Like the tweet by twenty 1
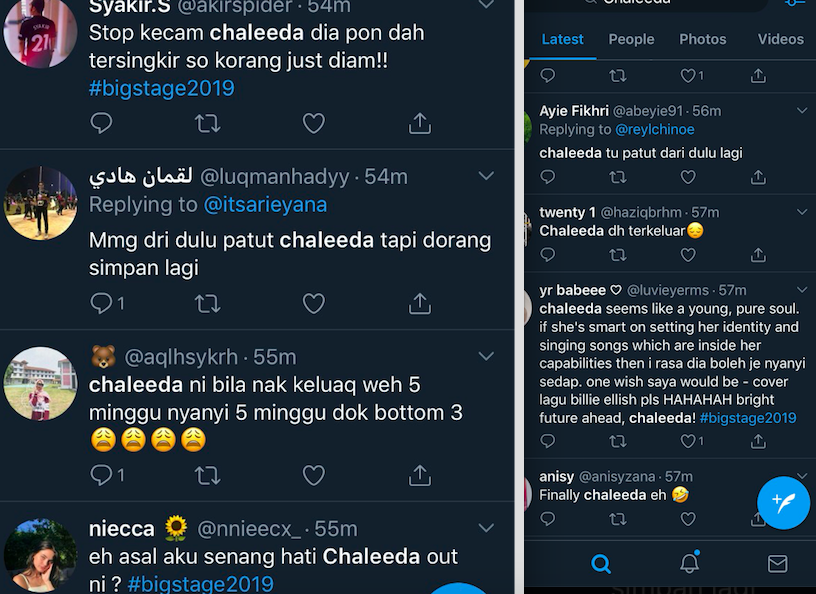816x594 pixels. point(688,255)
